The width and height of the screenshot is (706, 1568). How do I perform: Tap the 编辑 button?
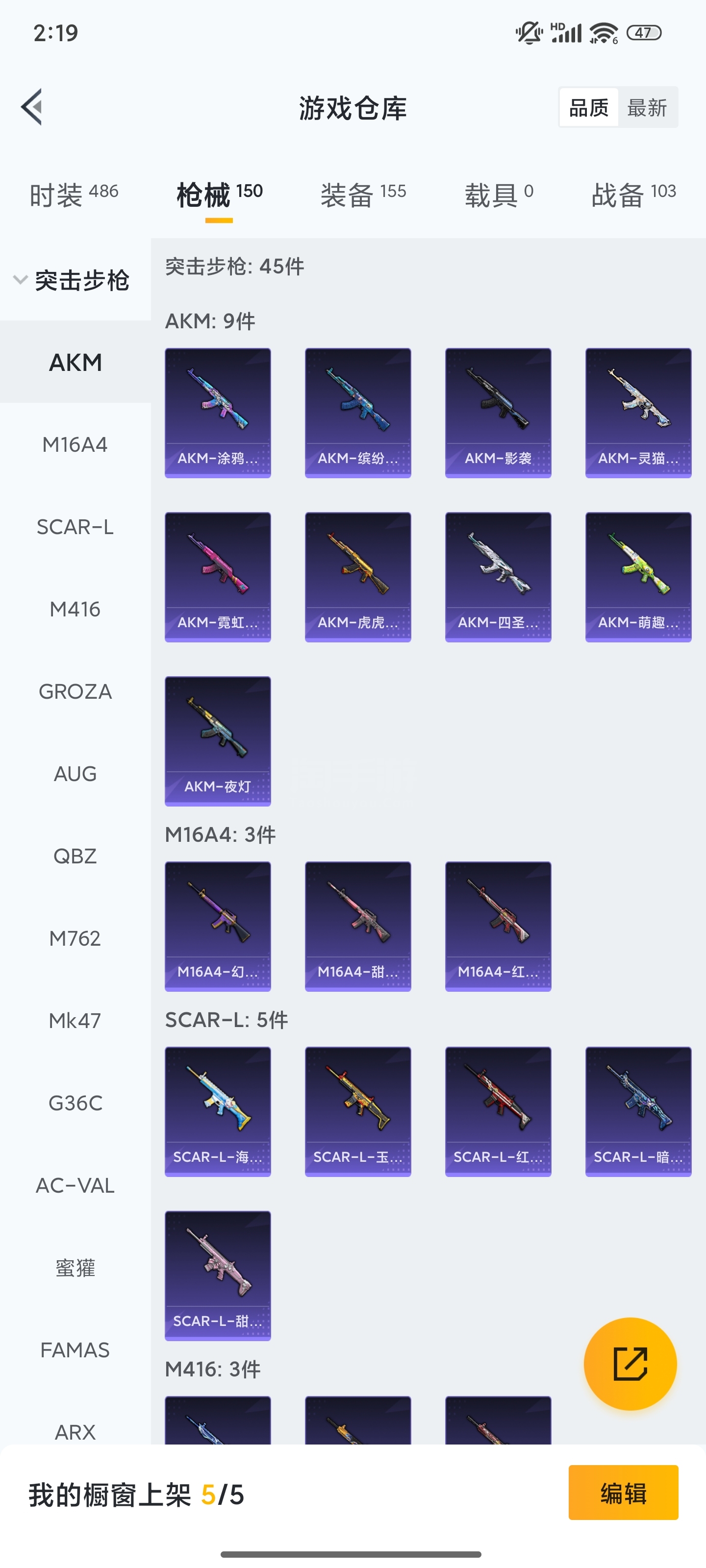pos(623,1493)
